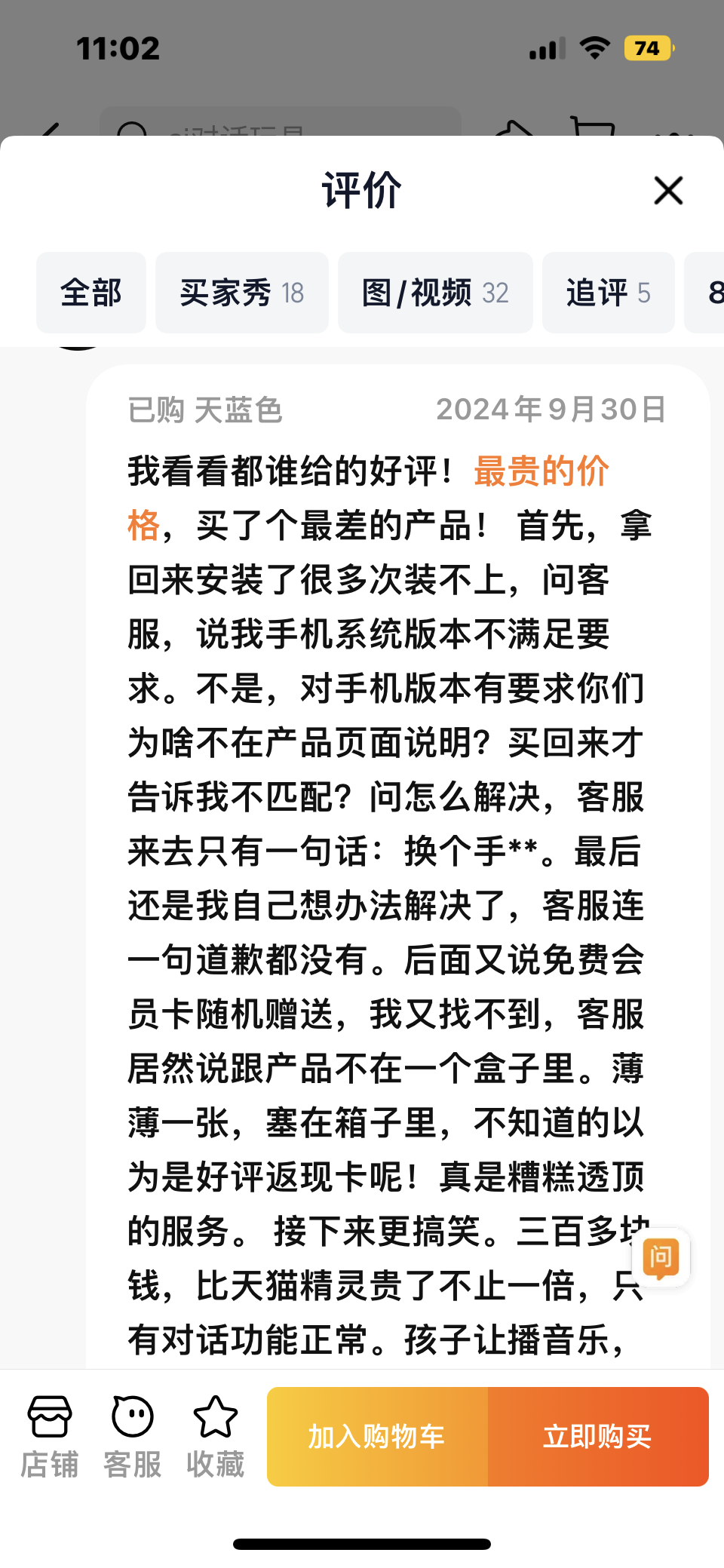Open the highlighted 最贵的价格 keyword link
Image resolution: width=724 pixels, height=1568 pixels.
pyautogui.click(x=541, y=471)
